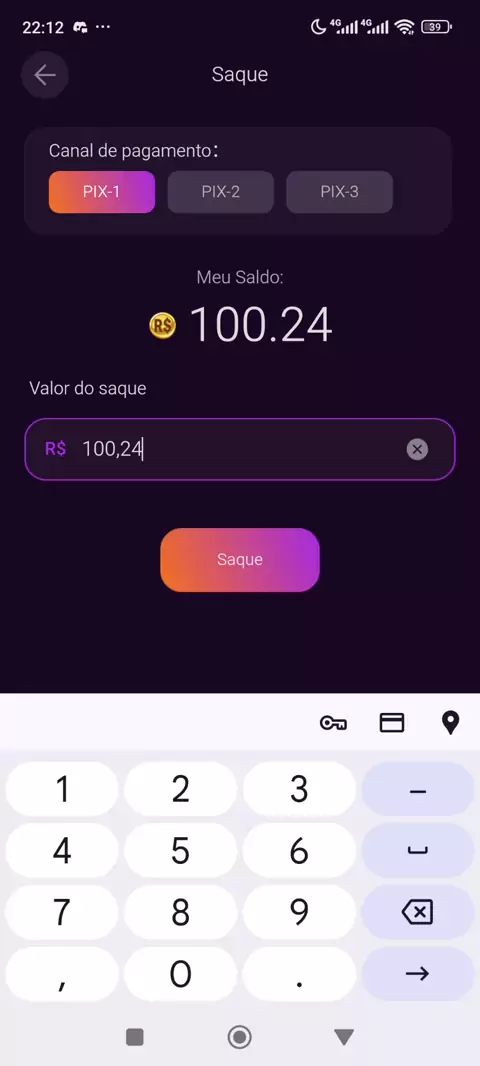Tap the arrow enter key on keyboard
The image size is (480, 1066).
point(417,974)
